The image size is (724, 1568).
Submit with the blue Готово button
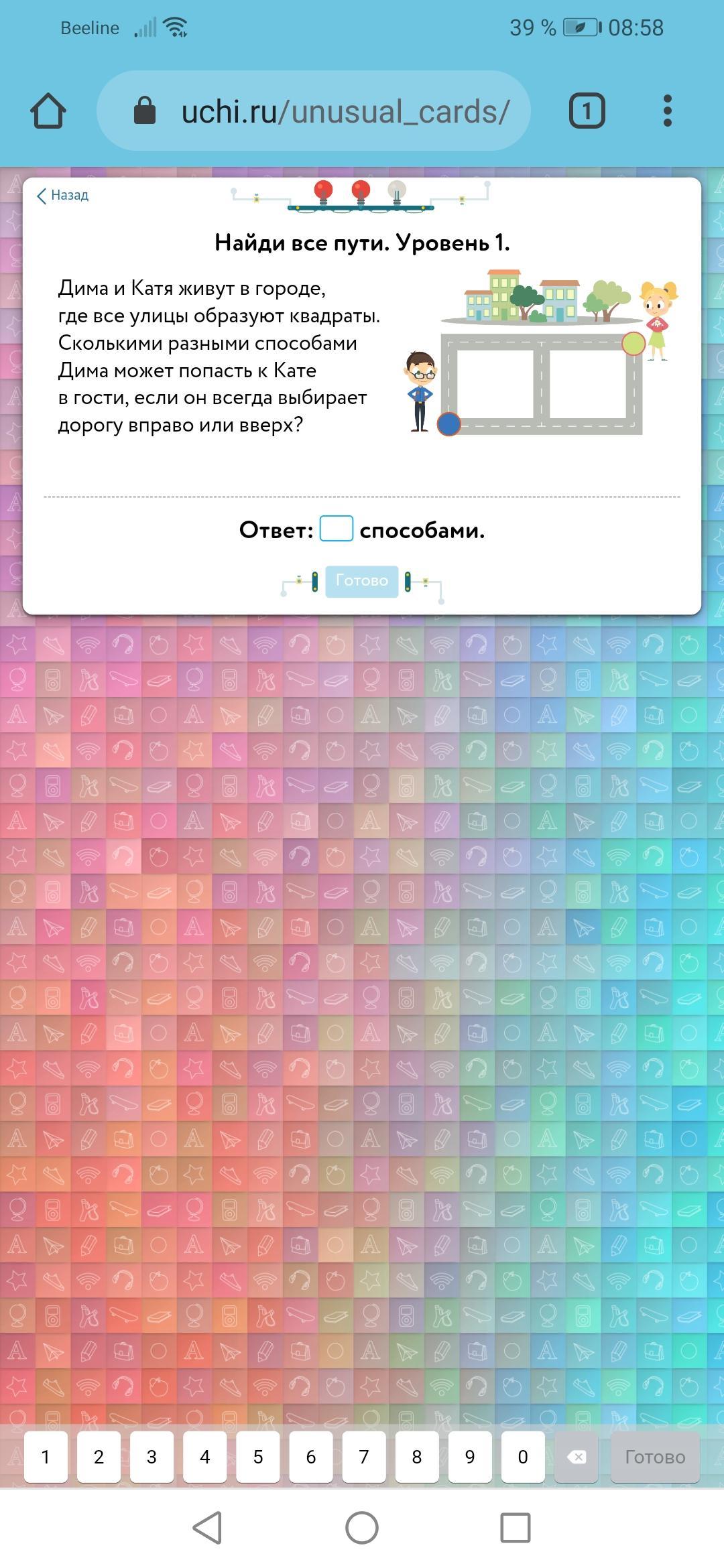click(361, 580)
